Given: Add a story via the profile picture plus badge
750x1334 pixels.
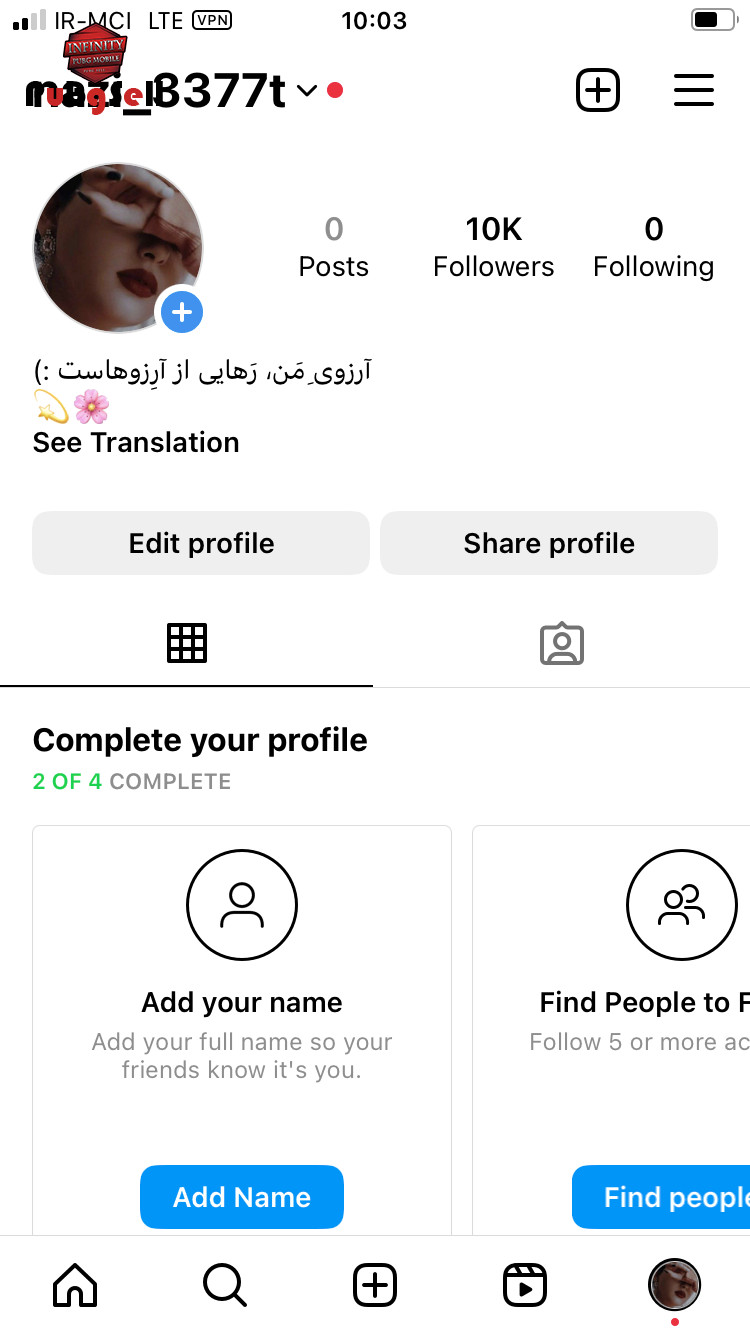Looking at the screenshot, I should pyautogui.click(x=182, y=313).
